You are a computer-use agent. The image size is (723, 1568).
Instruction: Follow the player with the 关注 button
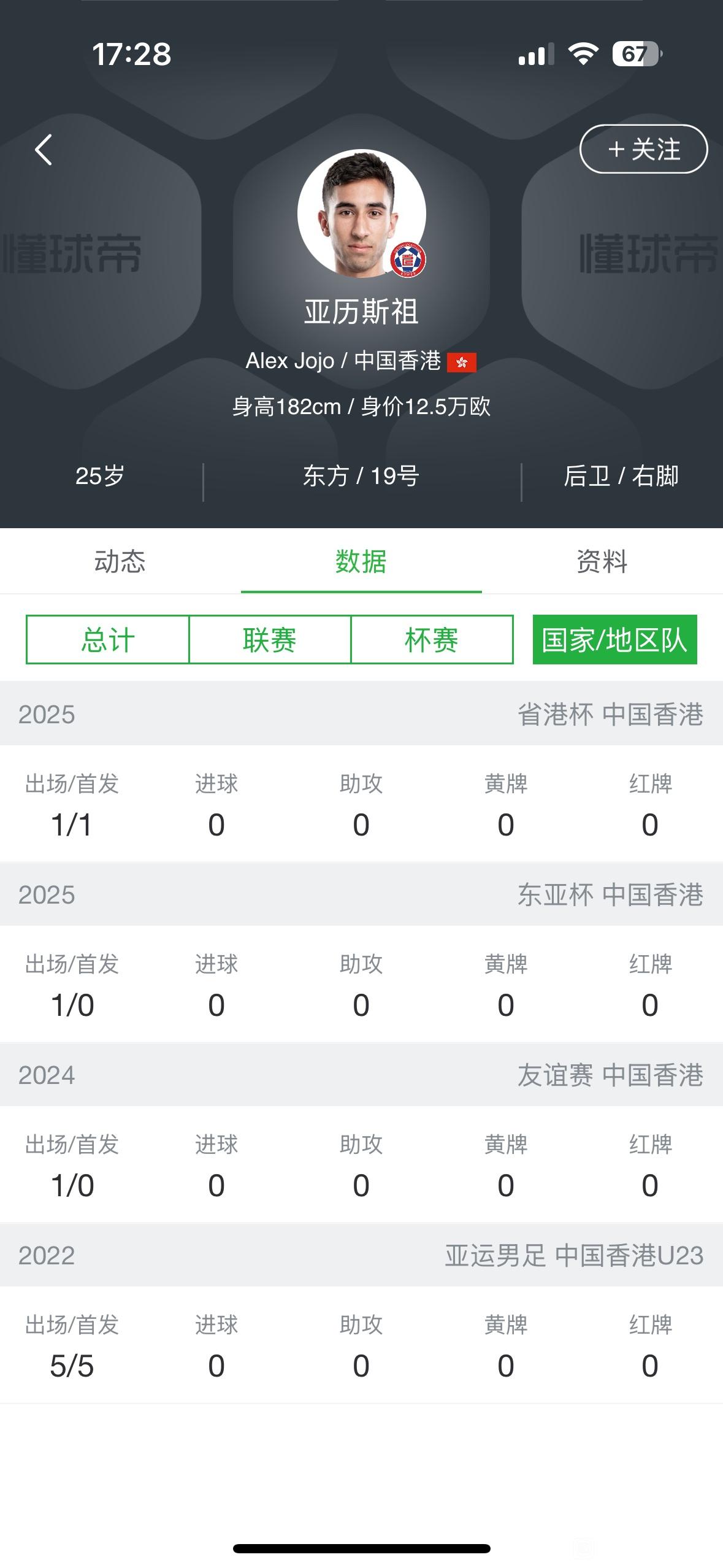(643, 149)
